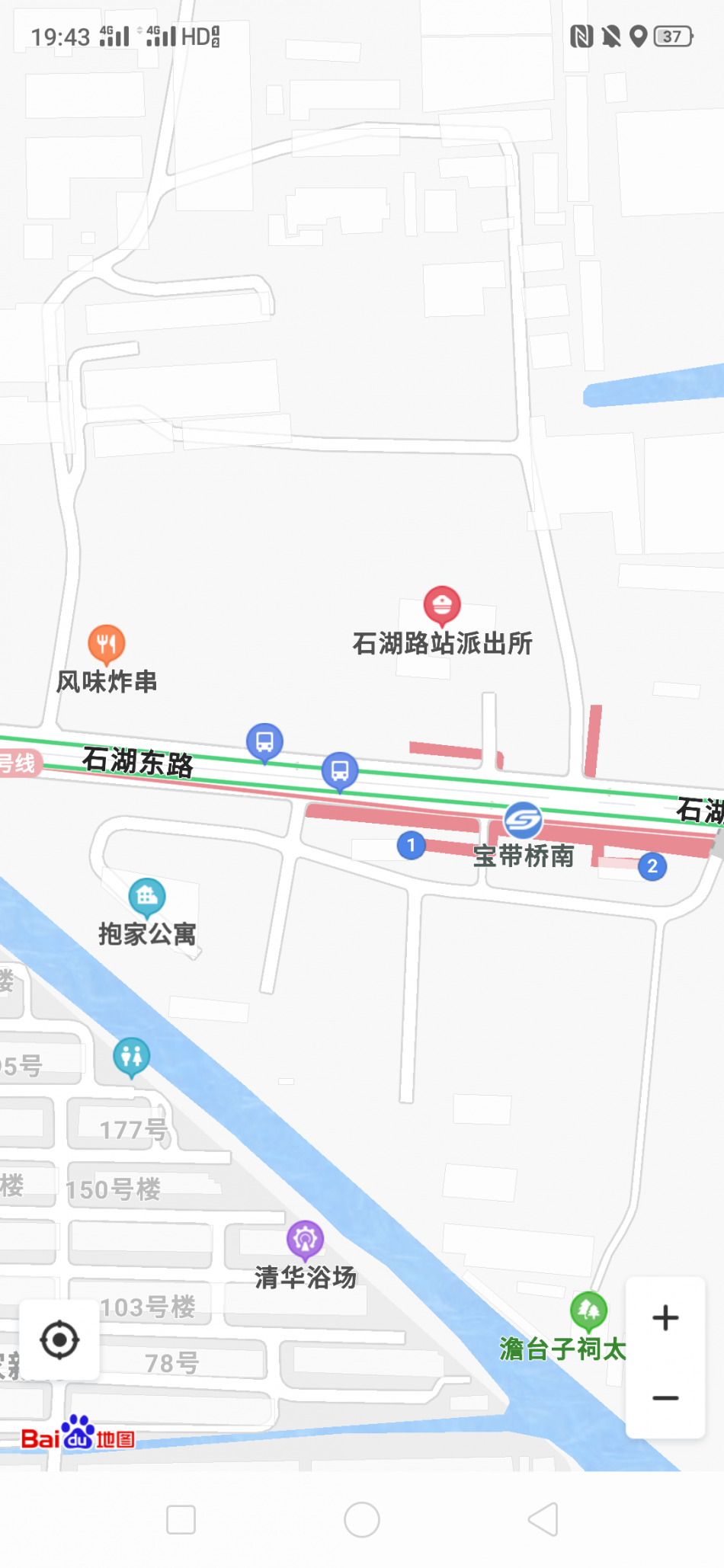Open 清华浴场 bathhouse marker
724x1568 pixels.
305,1240
